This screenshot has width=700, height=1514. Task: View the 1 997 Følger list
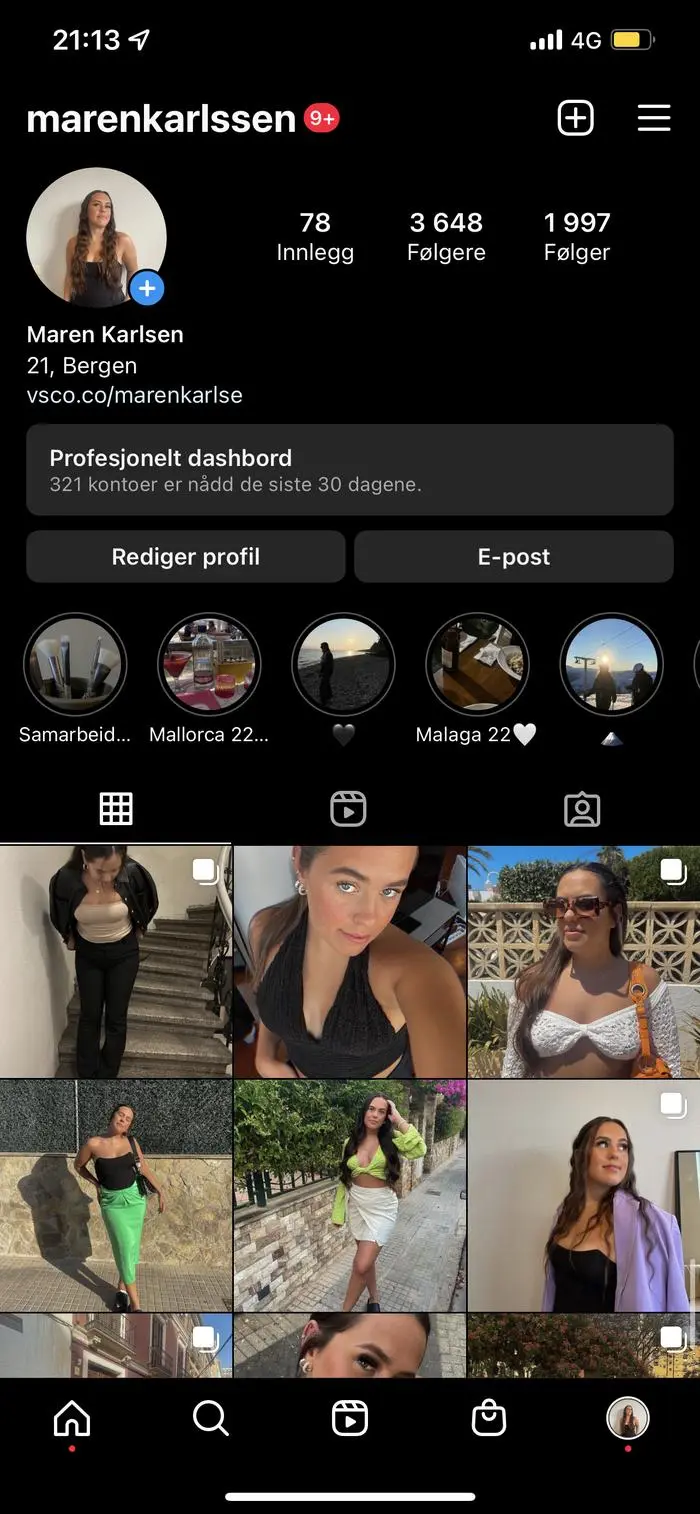[577, 237]
